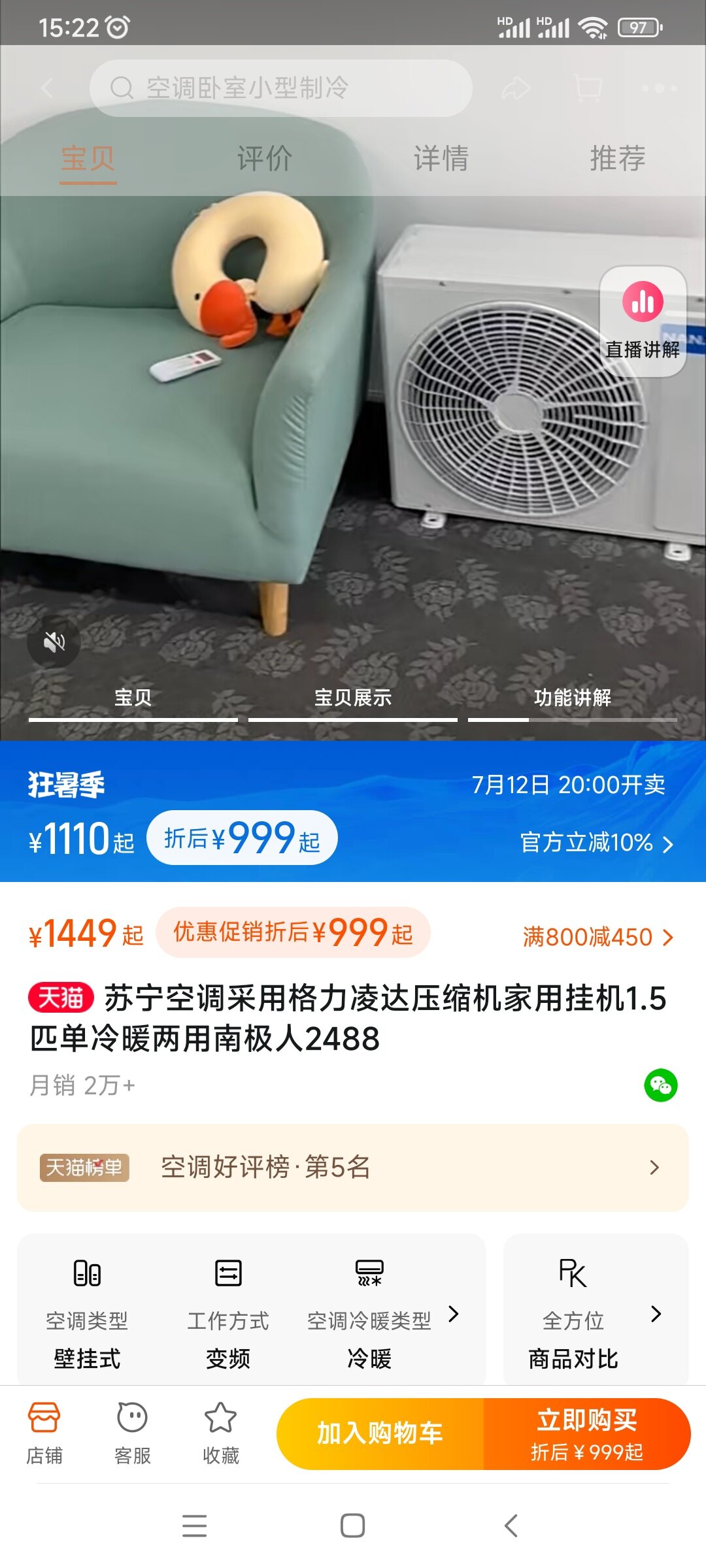Switch to the 详情 tab
This screenshot has width=706, height=1568.
pos(441,159)
